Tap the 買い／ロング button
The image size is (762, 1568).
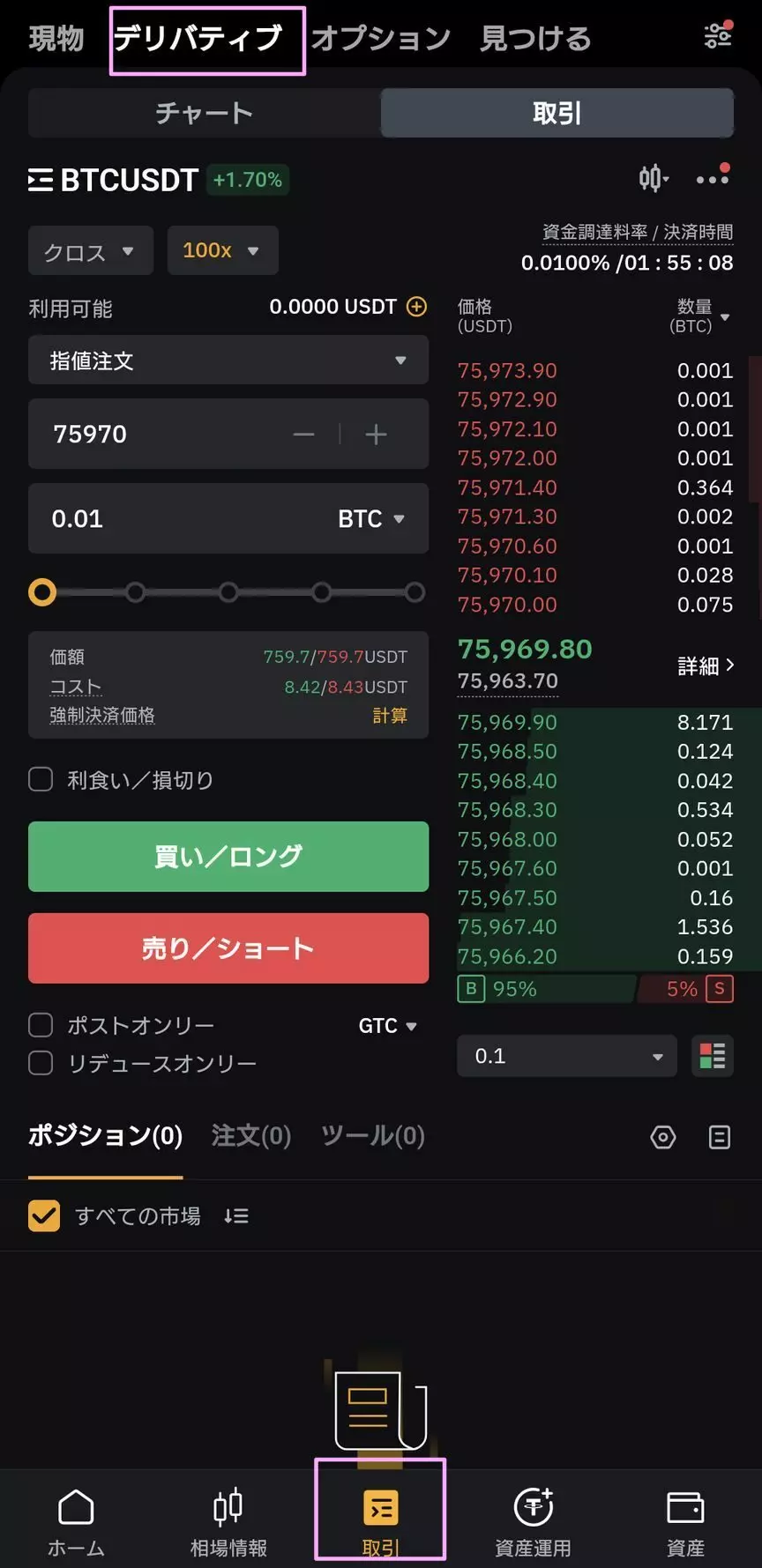228,857
